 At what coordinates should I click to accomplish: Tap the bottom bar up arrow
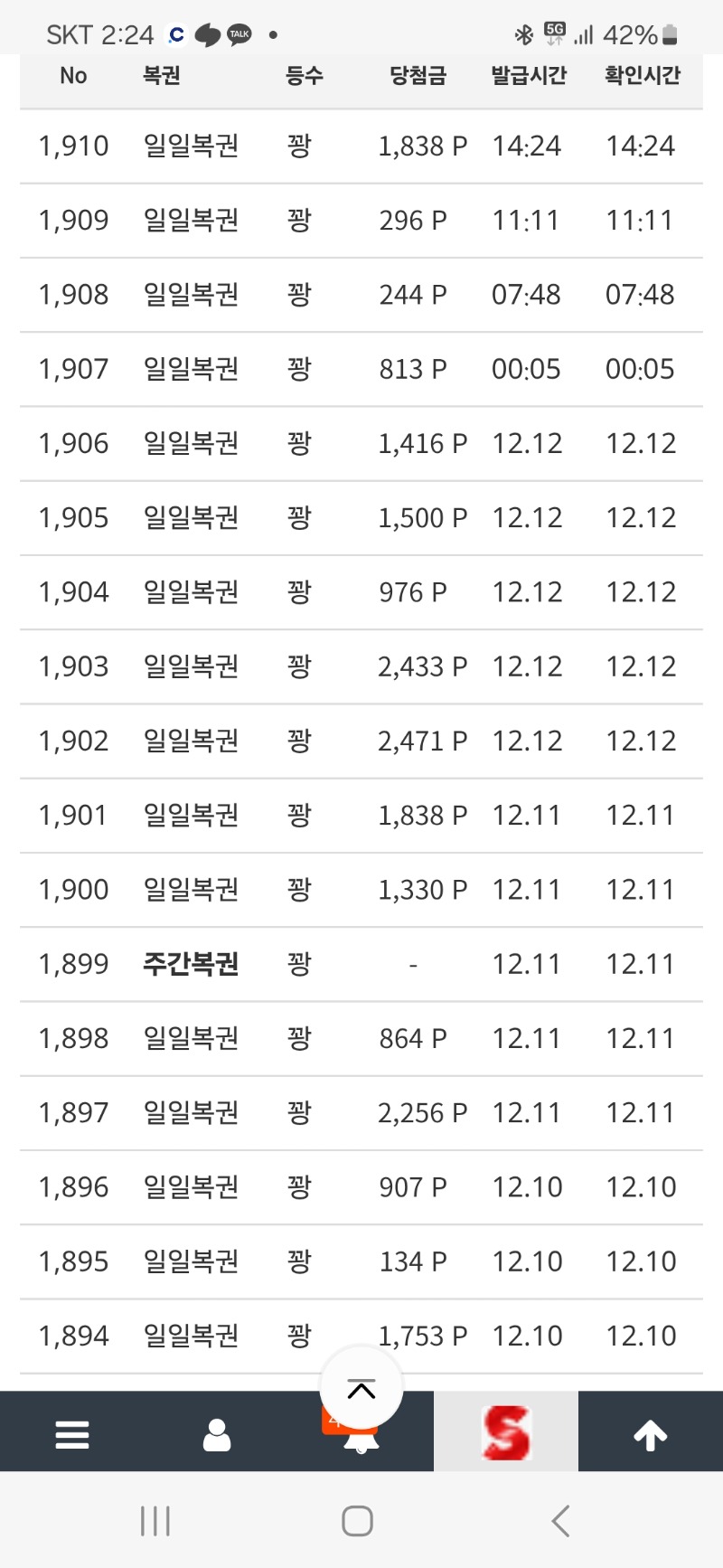point(650,1434)
